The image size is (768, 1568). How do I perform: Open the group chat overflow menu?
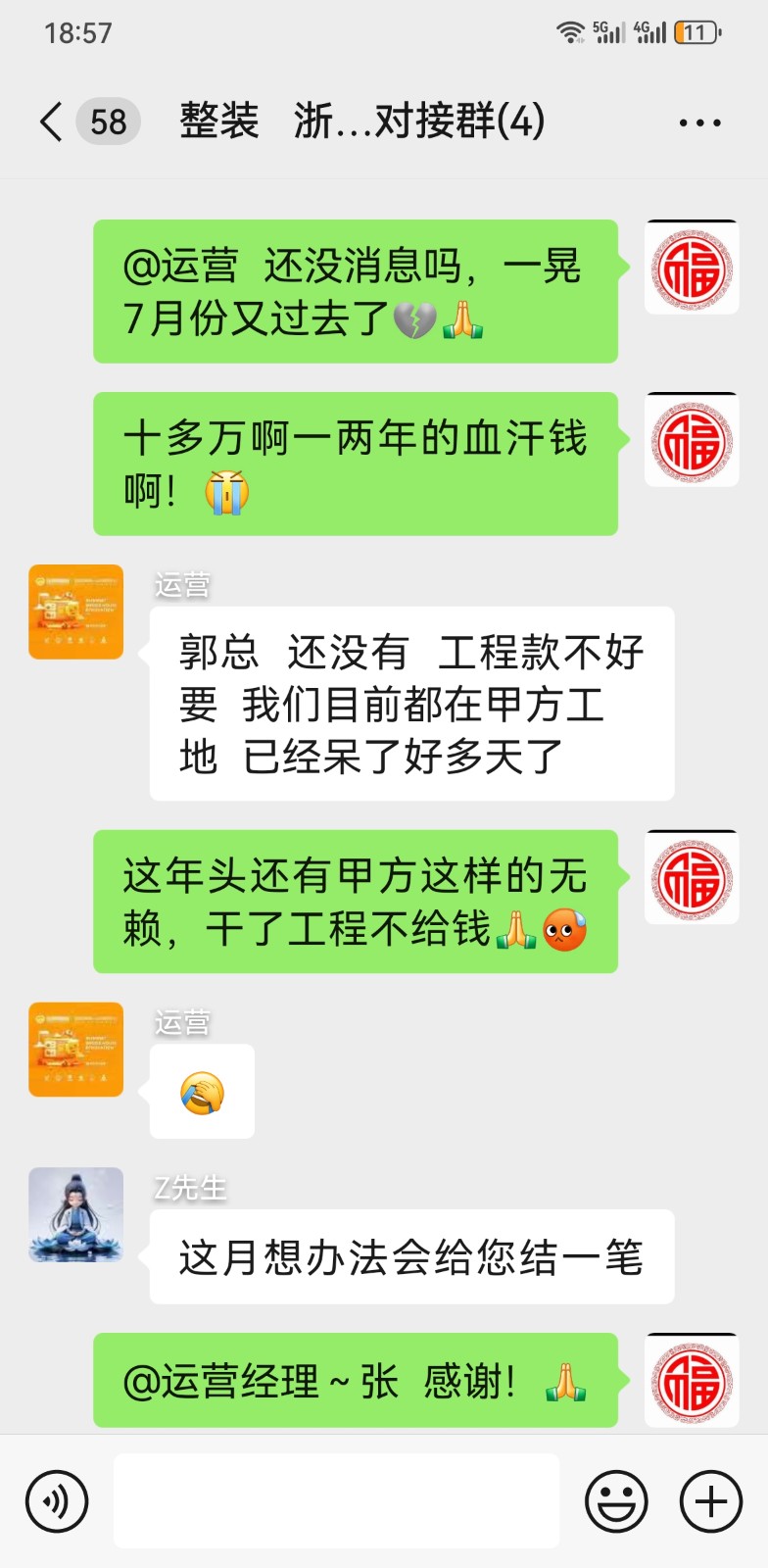pyautogui.click(x=699, y=123)
